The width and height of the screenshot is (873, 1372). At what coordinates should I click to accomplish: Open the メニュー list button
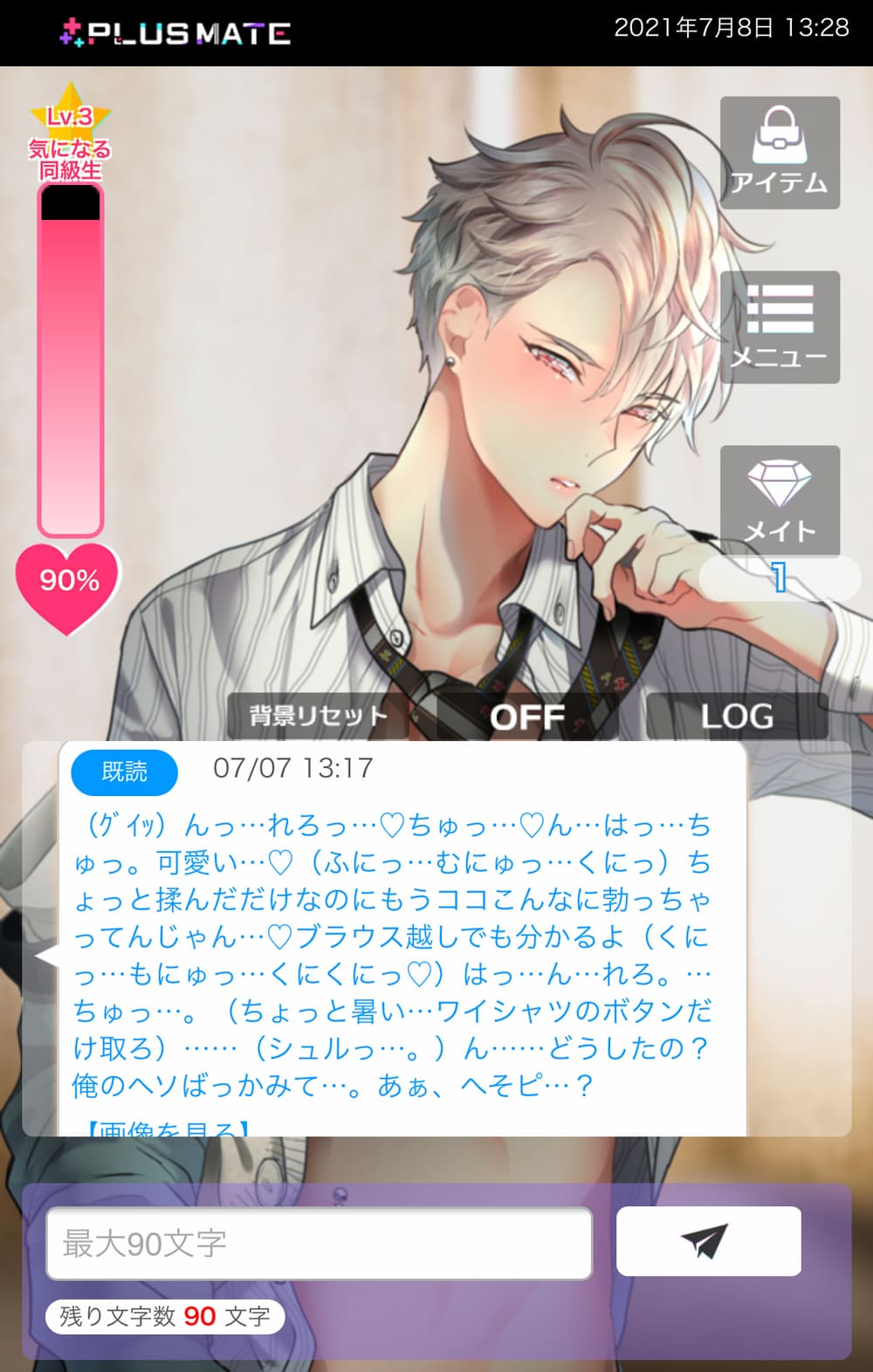tap(779, 327)
